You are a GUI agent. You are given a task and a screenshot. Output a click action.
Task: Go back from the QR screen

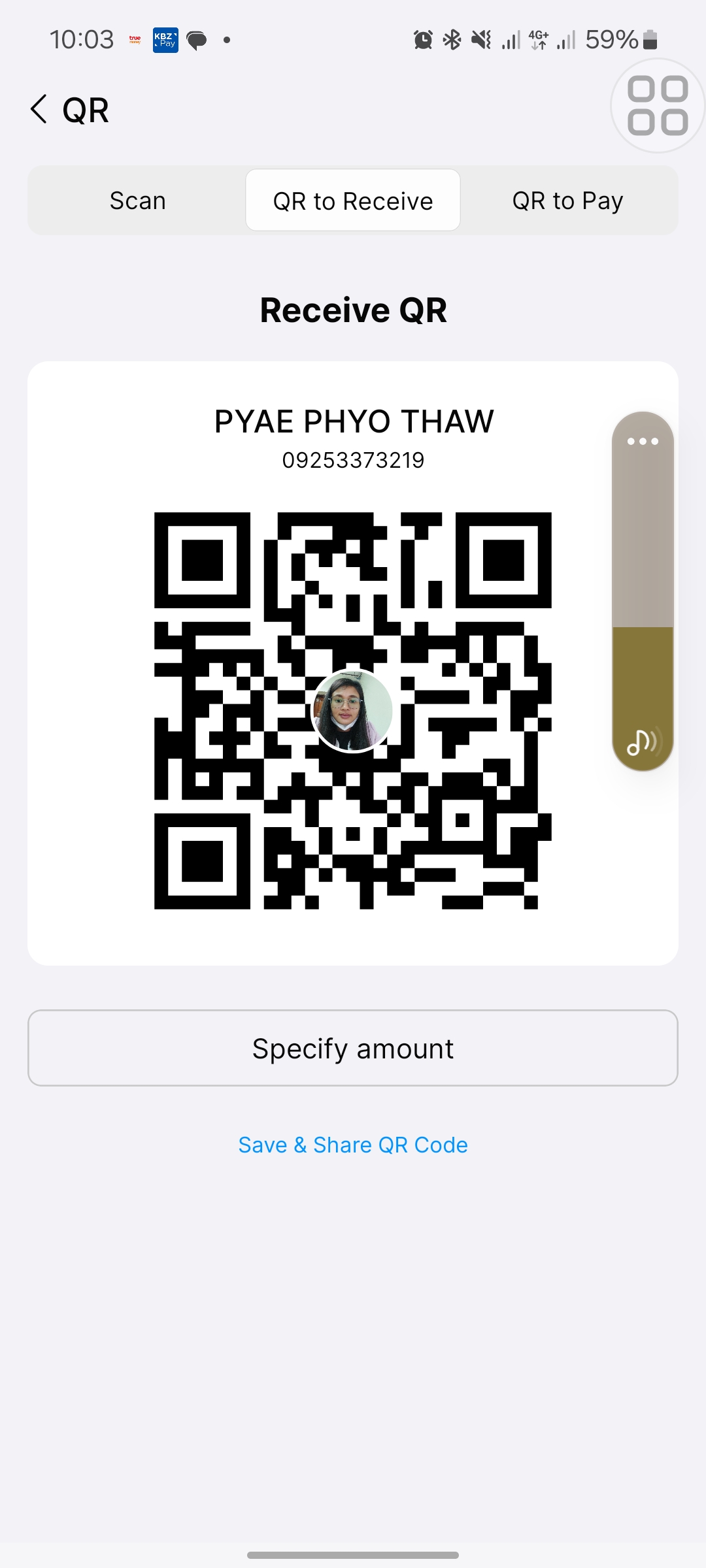pos(39,109)
